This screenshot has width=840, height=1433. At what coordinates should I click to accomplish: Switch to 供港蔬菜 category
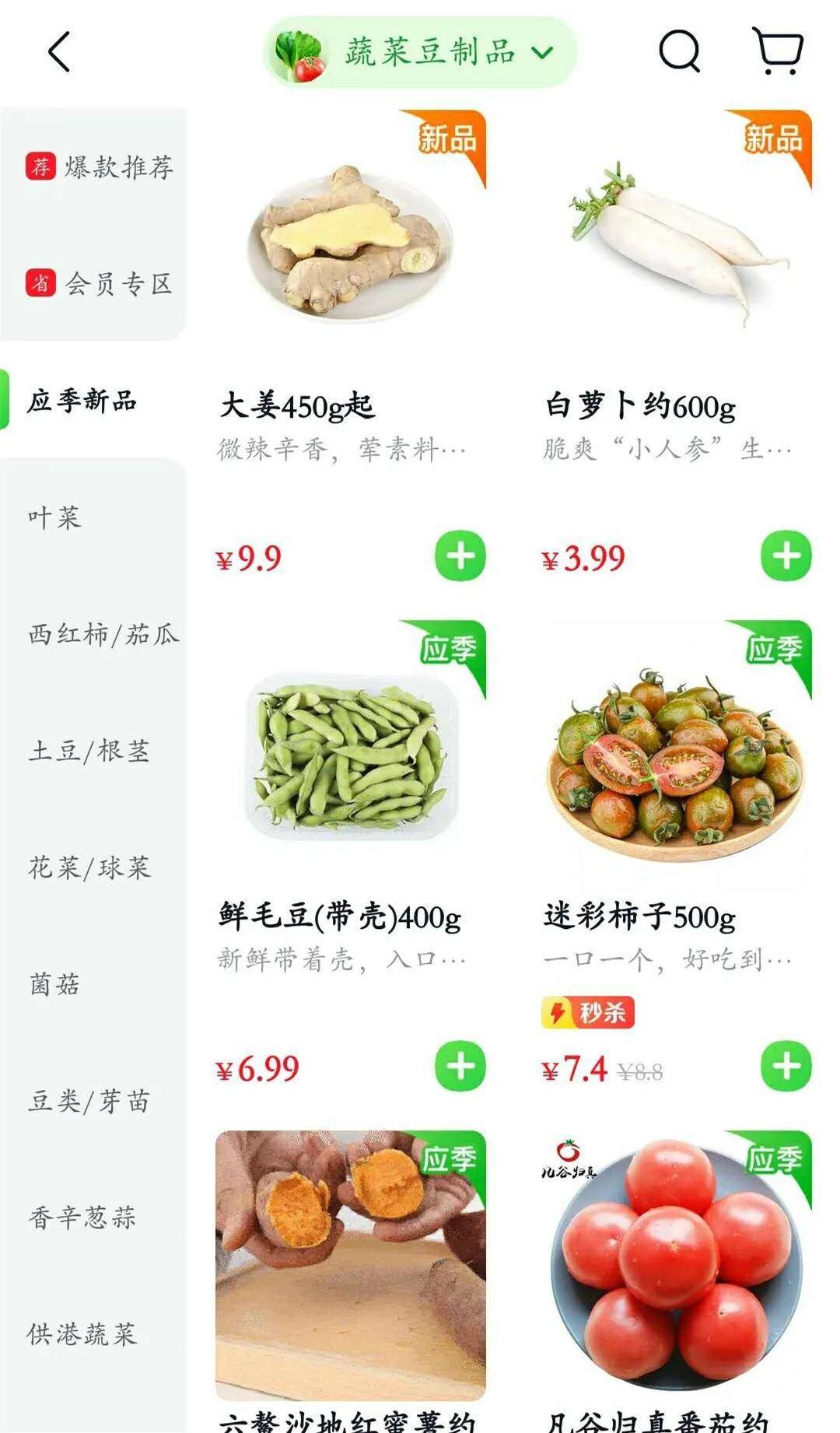82,1334
